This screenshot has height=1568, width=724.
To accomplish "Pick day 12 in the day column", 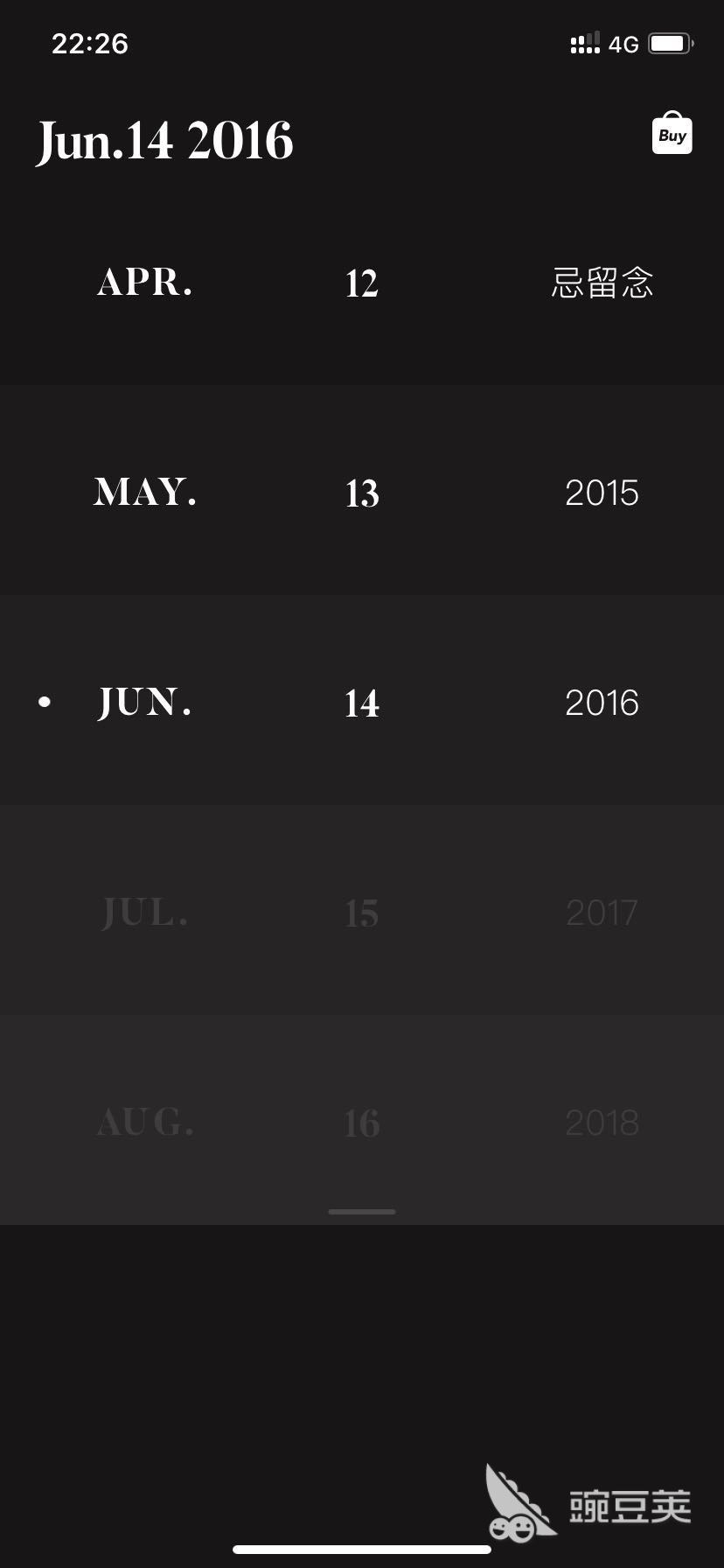I will pyautogui.click(x=361, y=283).
